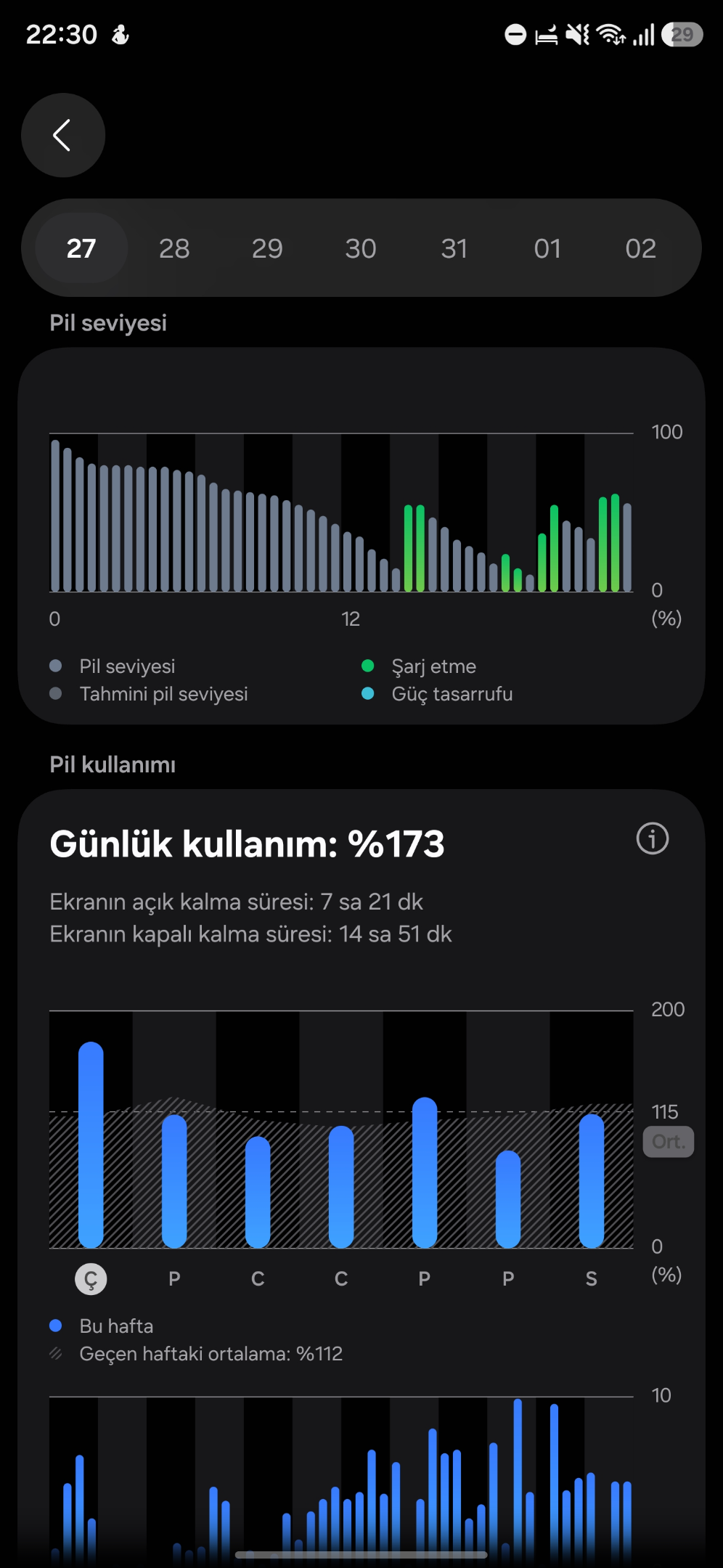Select day 28 in the date strip
Screen dimensions: 723x1568
pos(174,248)
